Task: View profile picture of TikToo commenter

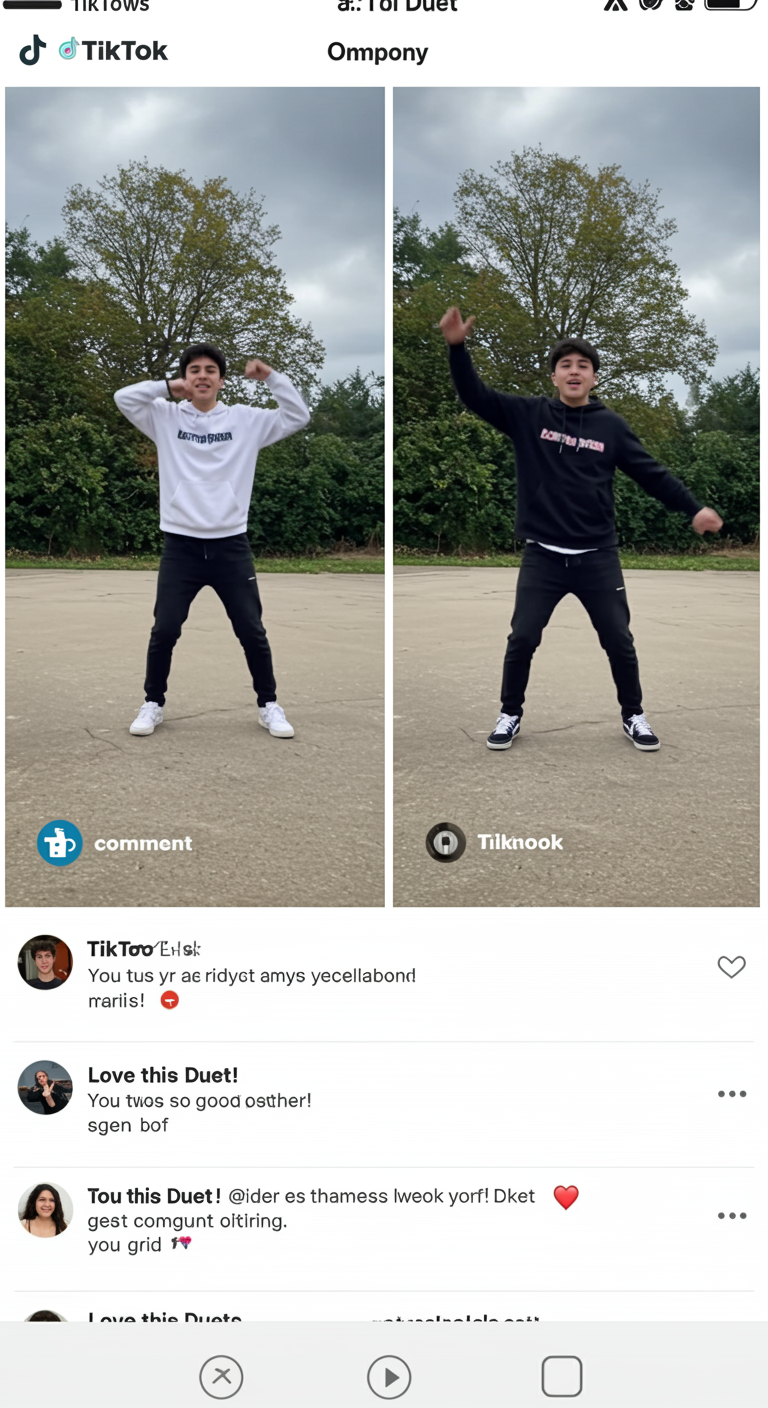Action: click(45, 962)
